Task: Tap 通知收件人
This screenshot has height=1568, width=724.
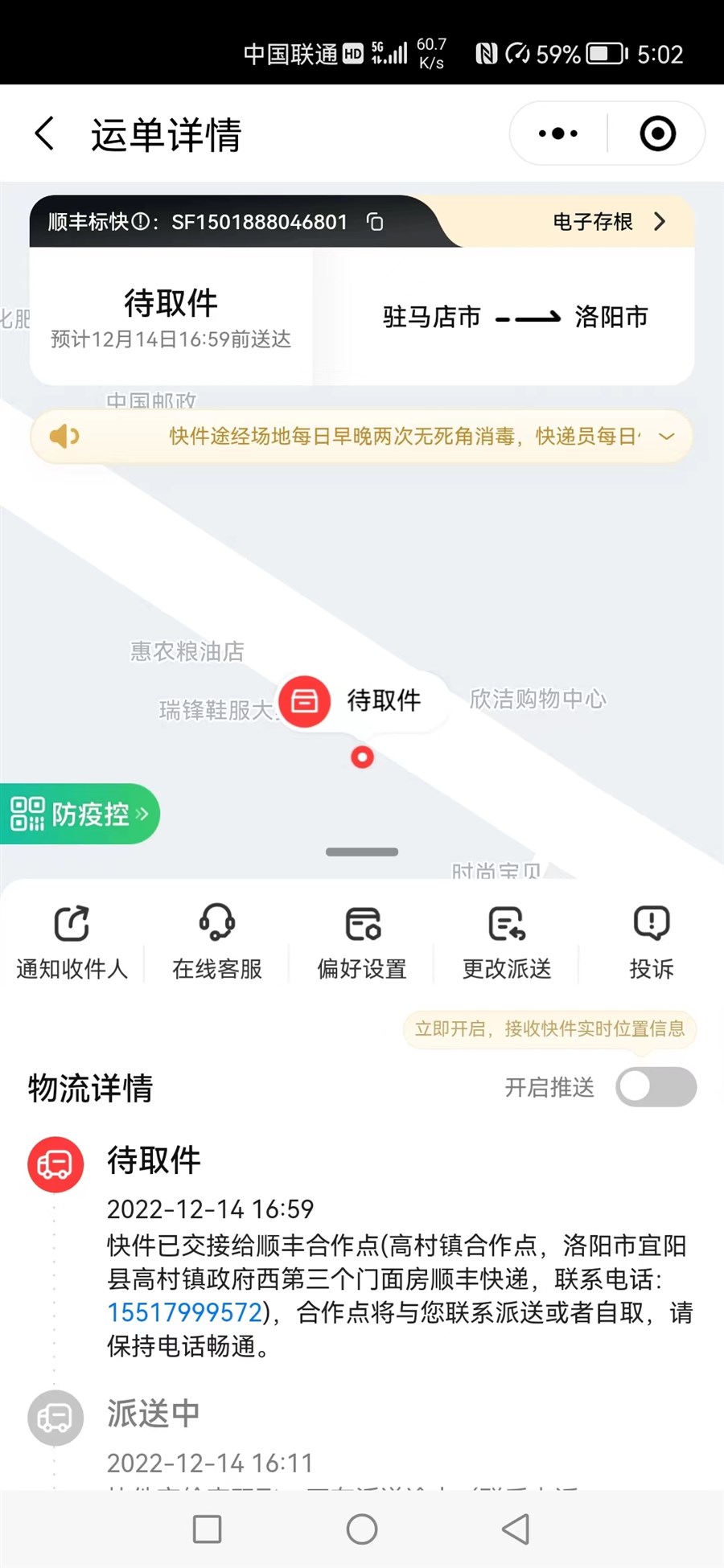Action: point(72,942)
